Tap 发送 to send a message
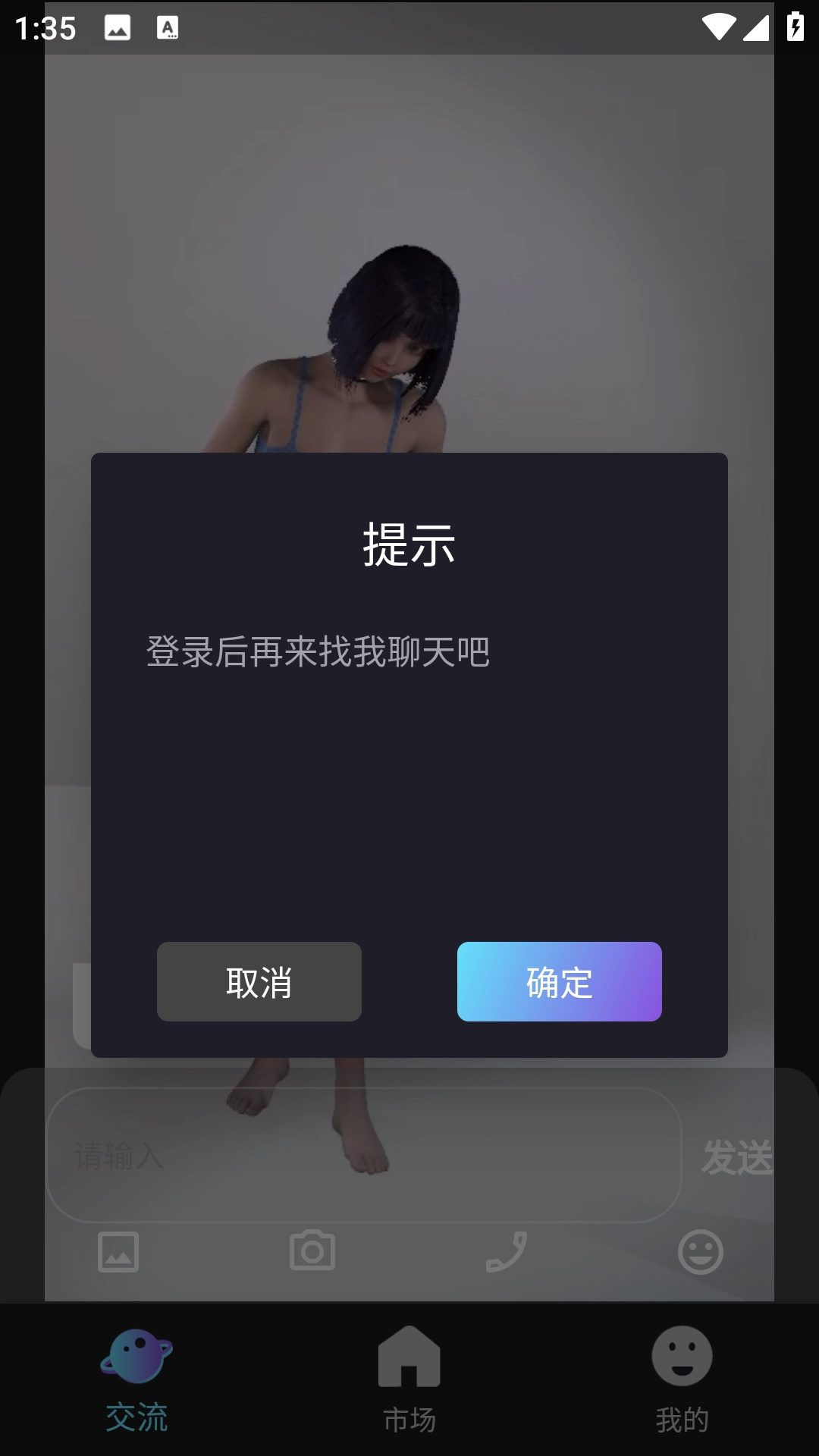This screenshot has height=1456, width=819. click(739, 1156)
